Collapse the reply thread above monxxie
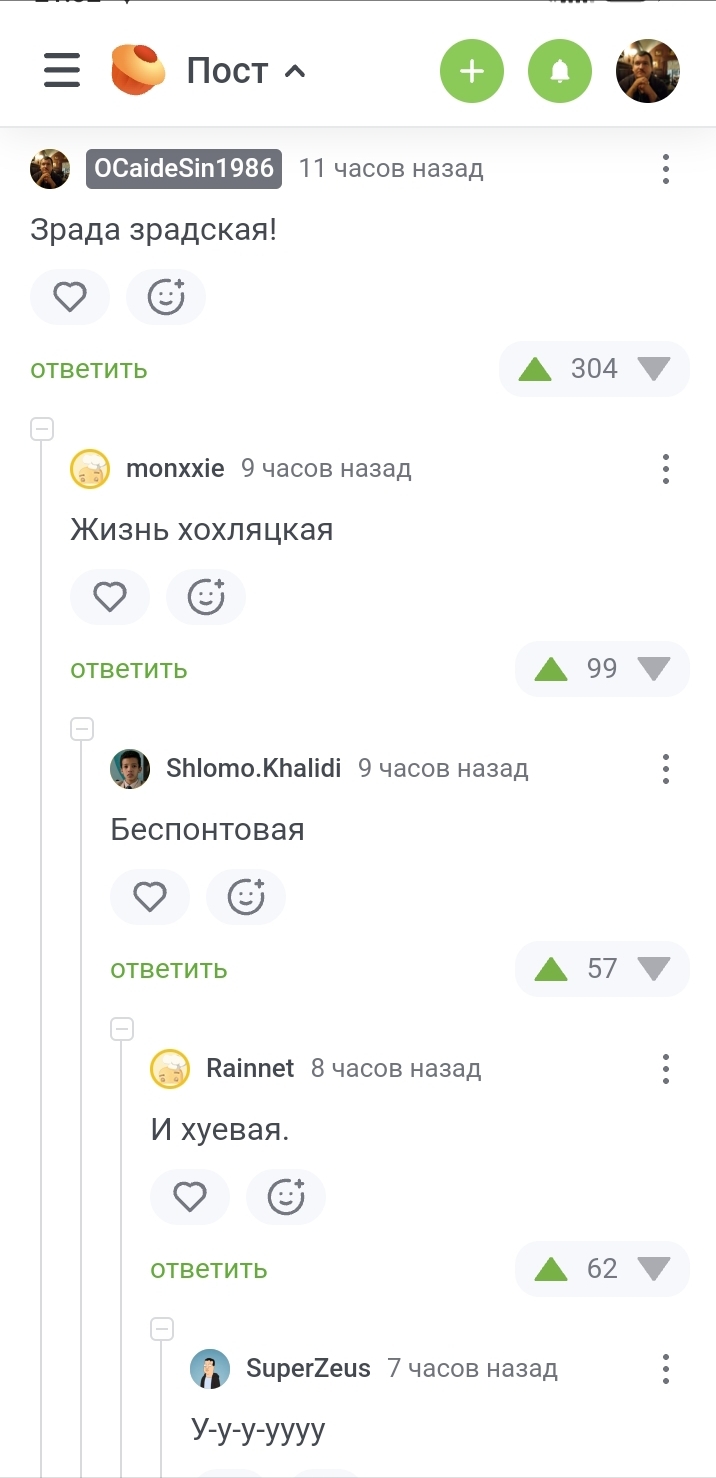 pos(42,429)
